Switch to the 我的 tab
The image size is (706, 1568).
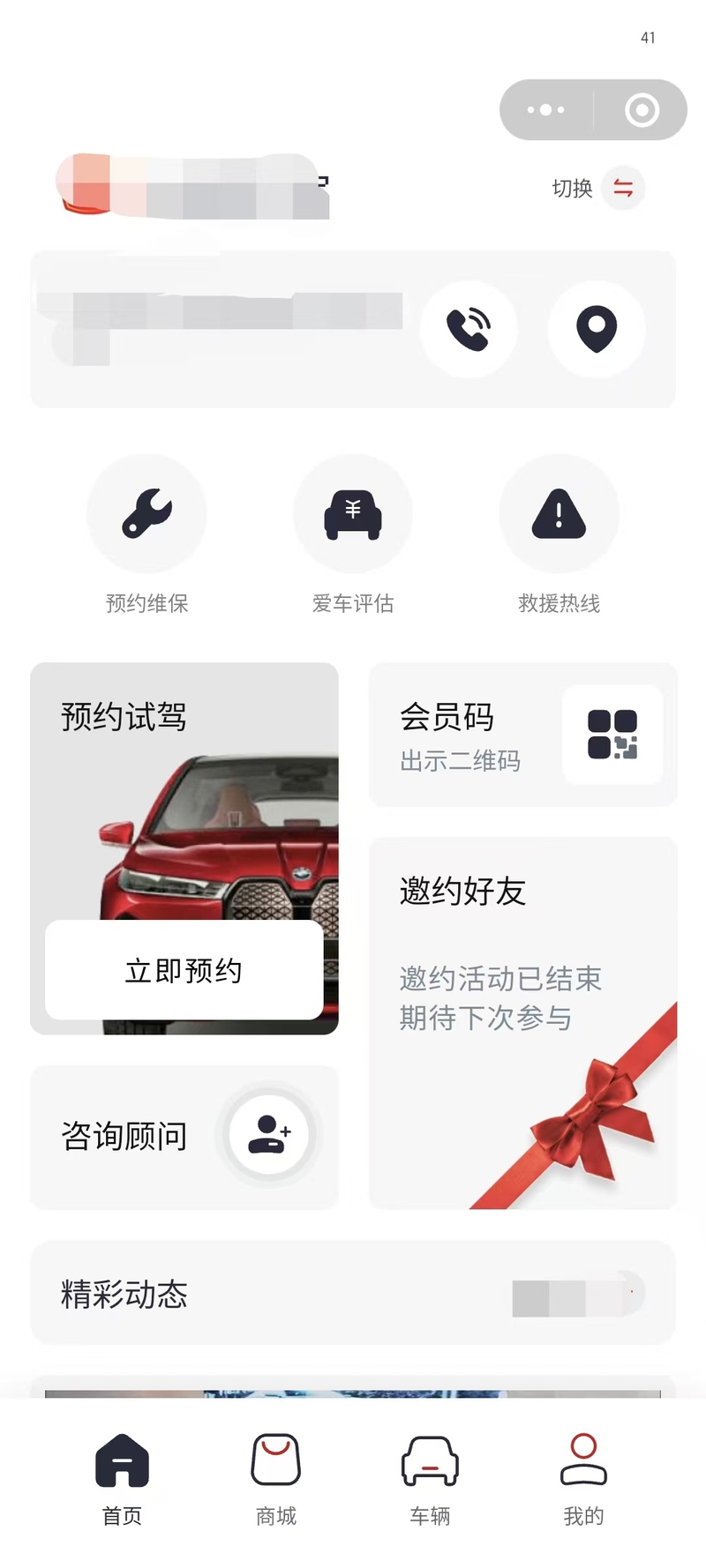point(583,1477)
